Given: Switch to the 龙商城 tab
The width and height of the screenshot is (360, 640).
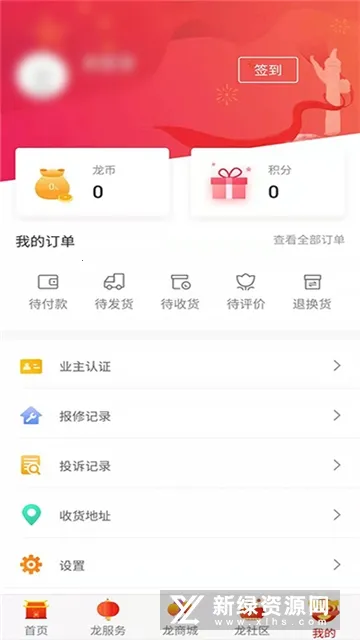Looking at the screenshot, I should (180, 618).
